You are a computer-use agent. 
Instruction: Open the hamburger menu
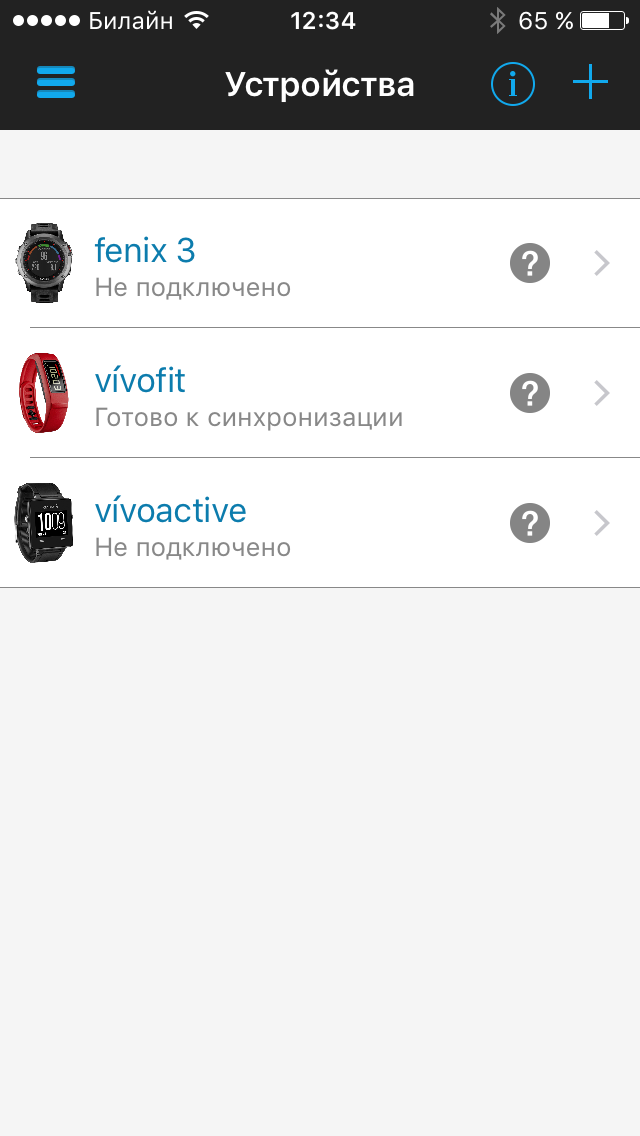point(56,83)
